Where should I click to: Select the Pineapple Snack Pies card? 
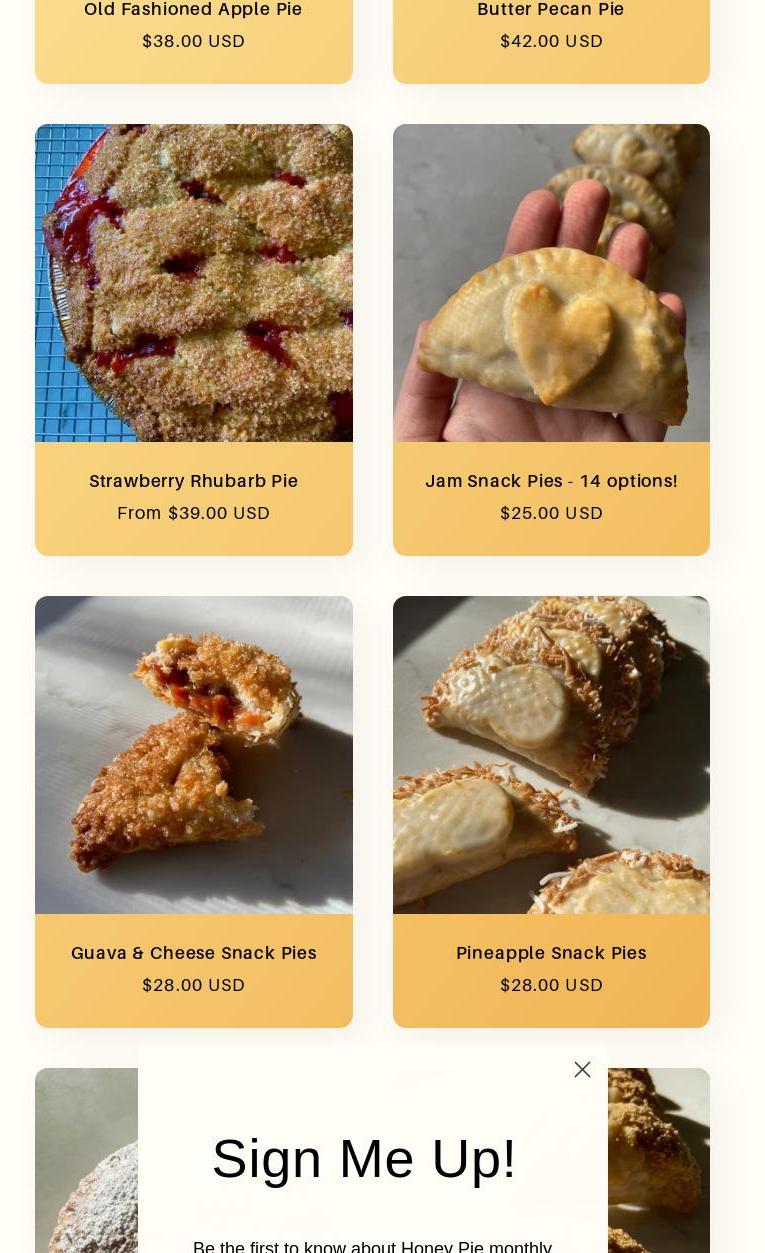551,953
